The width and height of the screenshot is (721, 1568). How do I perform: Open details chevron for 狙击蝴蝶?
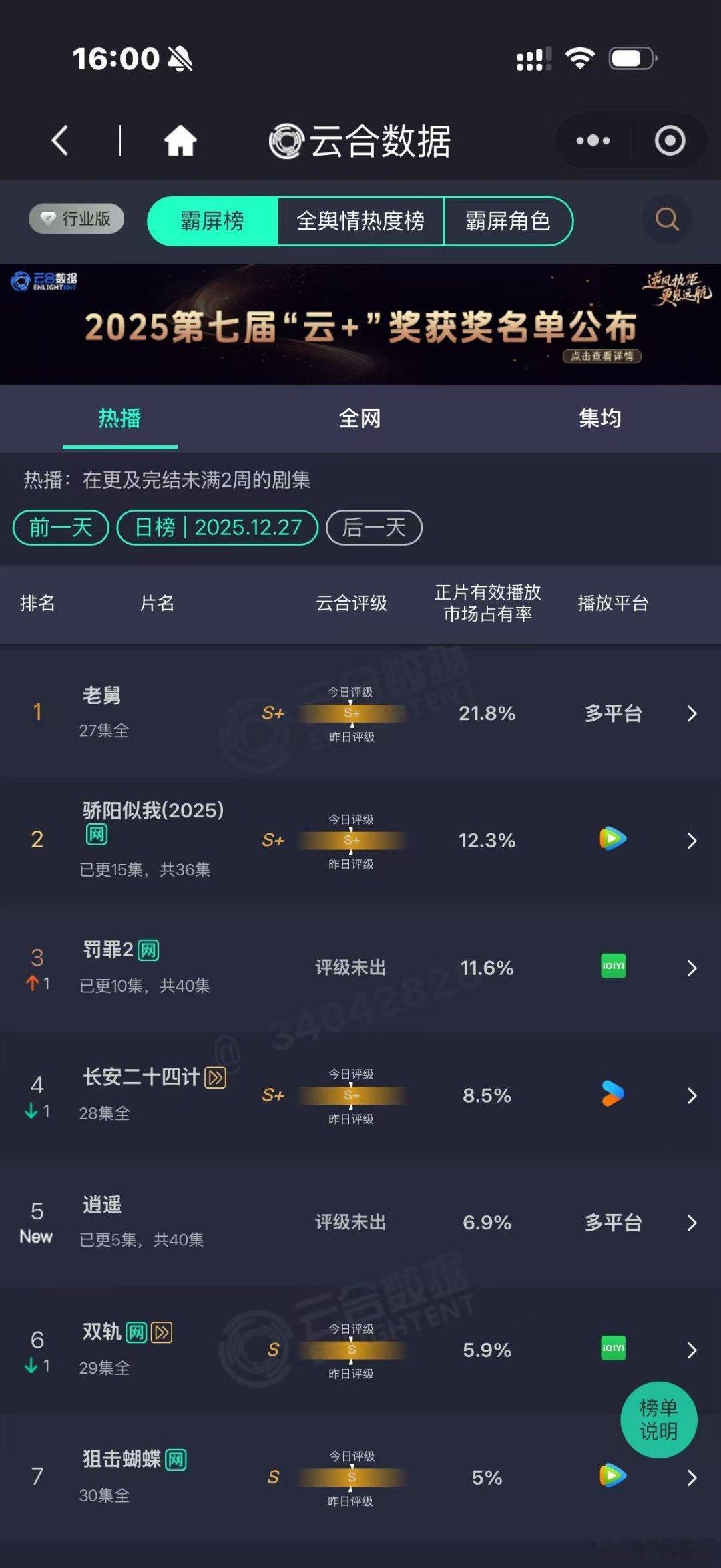(x=692, y=1477)
